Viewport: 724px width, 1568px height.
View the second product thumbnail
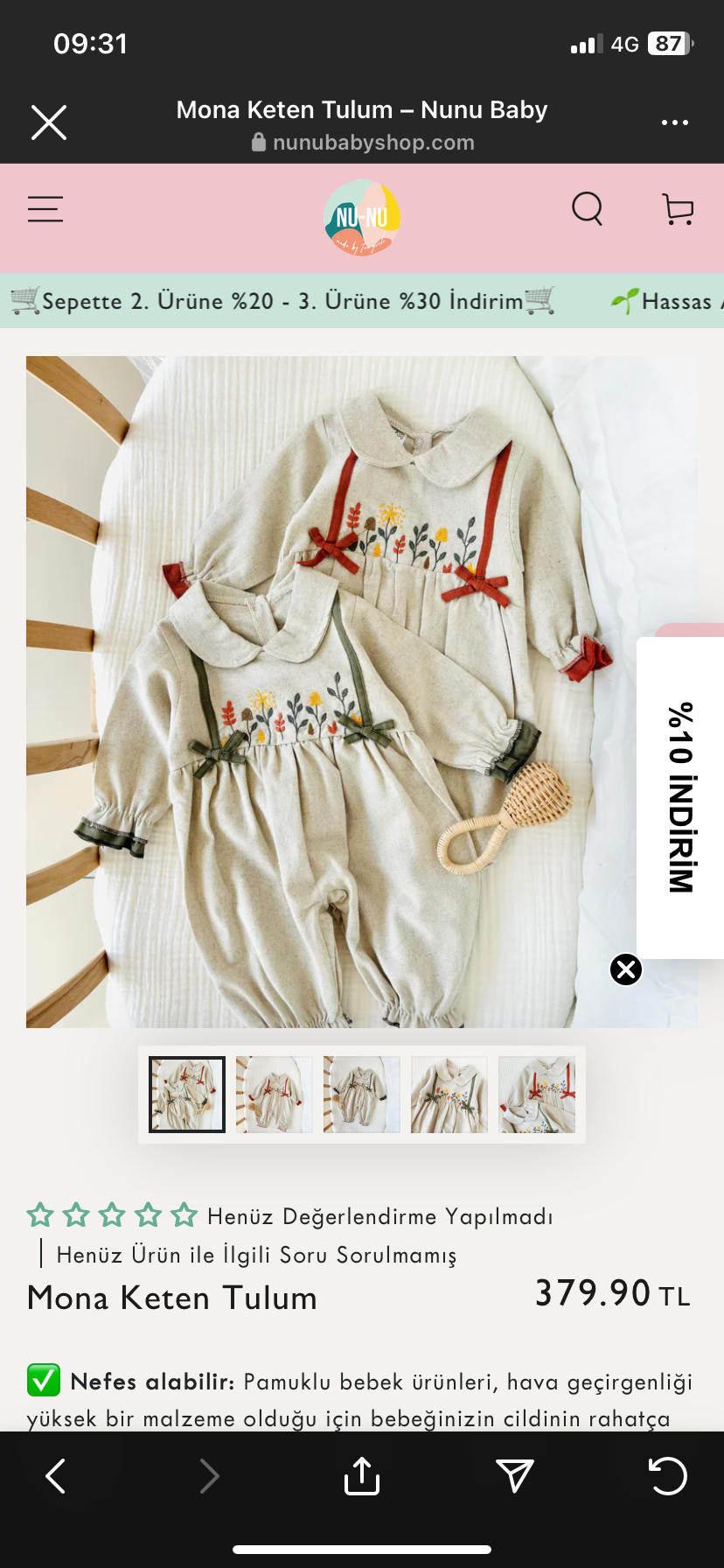(x=275, y=1095)
